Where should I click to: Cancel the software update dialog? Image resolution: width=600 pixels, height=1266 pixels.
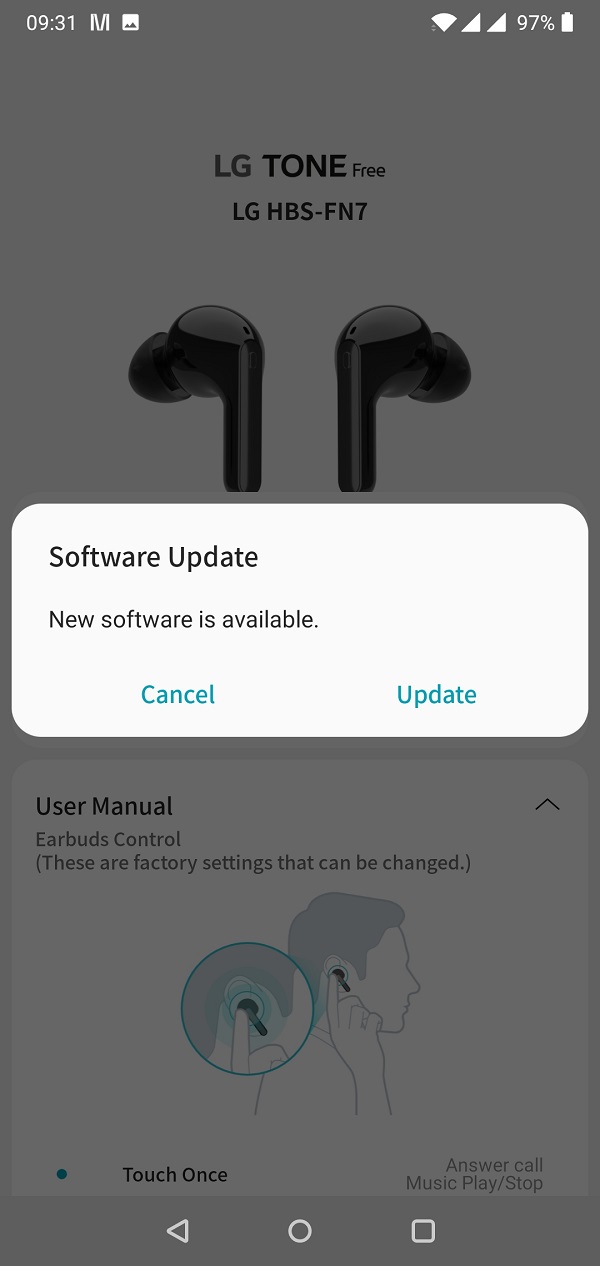pyautogui.click(x=178, y=694)
